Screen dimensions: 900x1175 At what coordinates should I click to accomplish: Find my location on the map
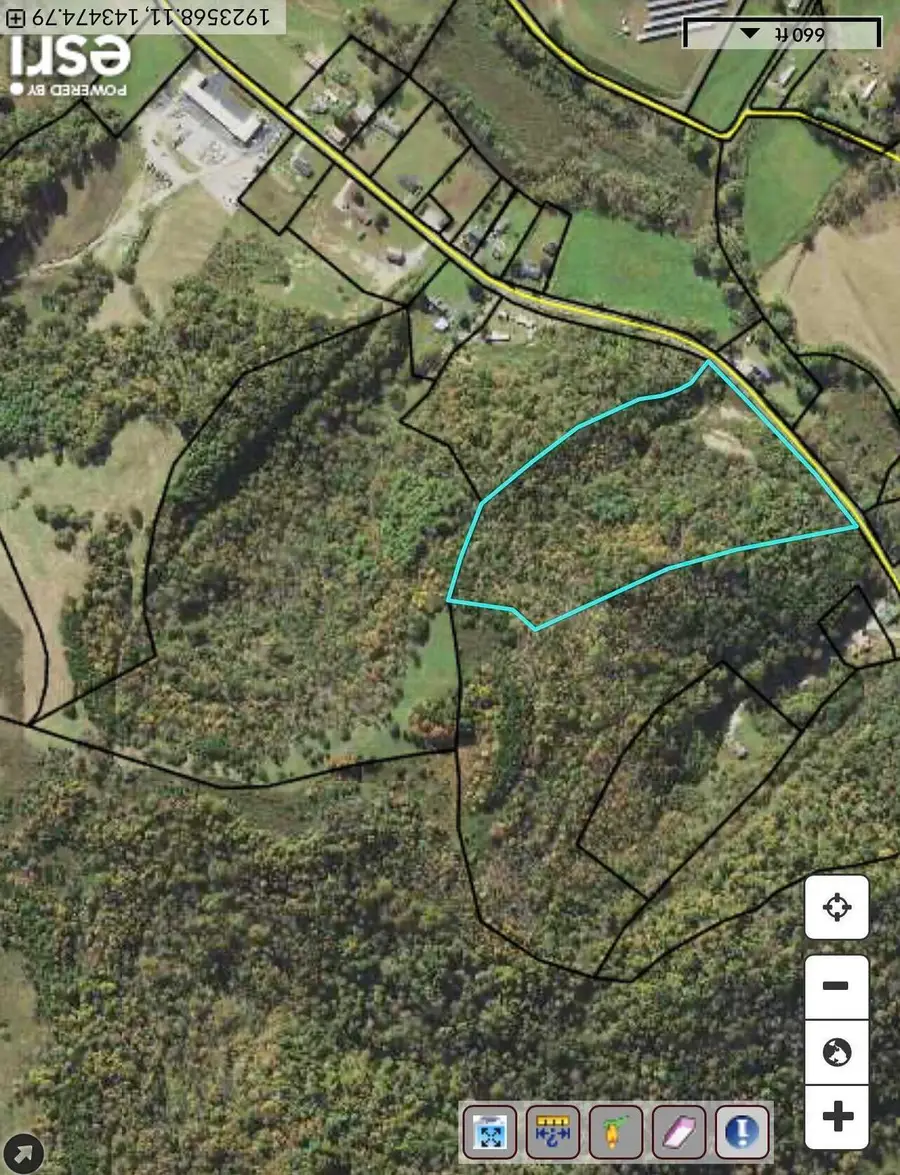[x=837, y=907]
